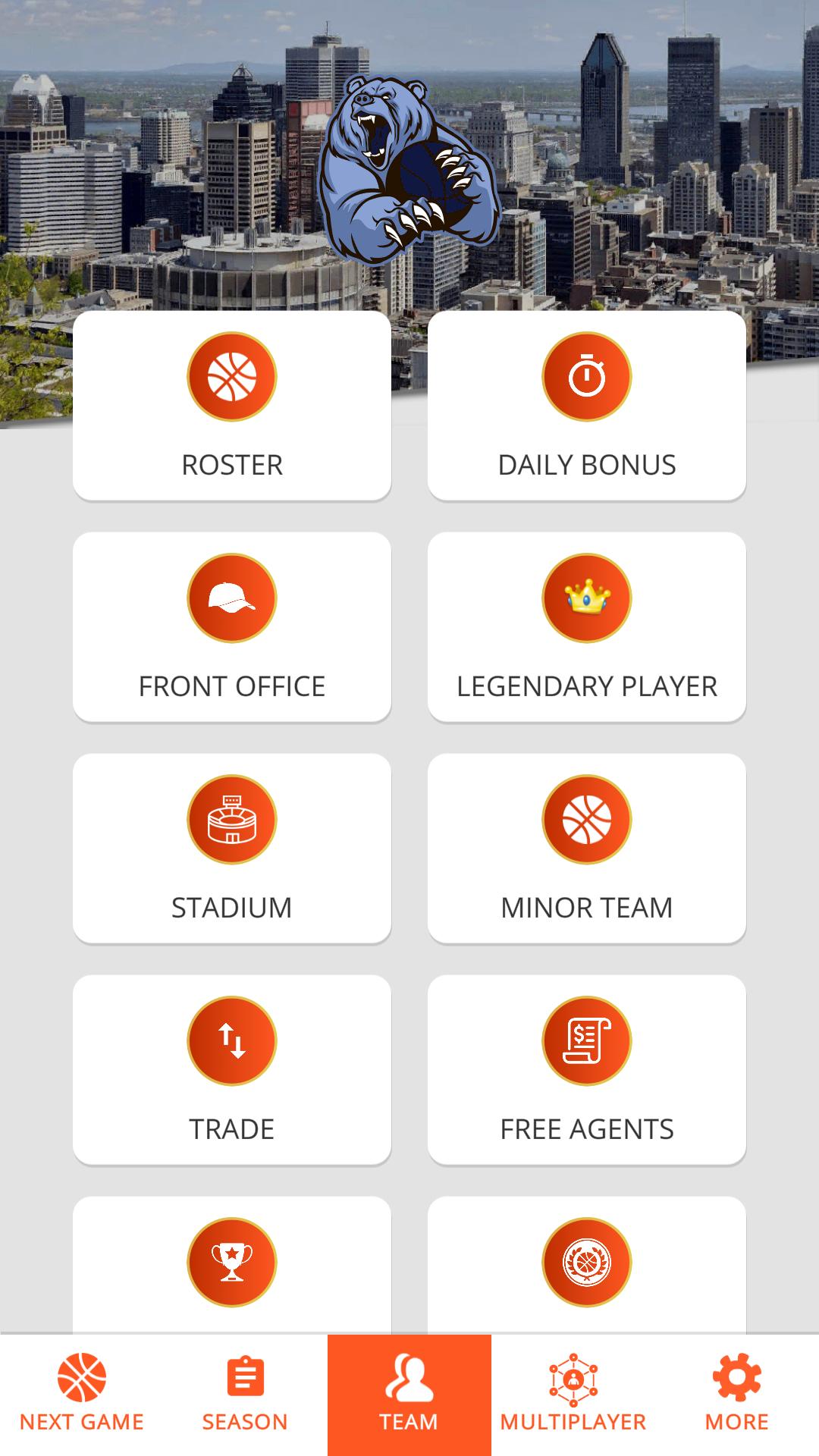Screen dimensions: 819x1456
Task: Claim the Daily Bonus
Action: coord(587,406)
